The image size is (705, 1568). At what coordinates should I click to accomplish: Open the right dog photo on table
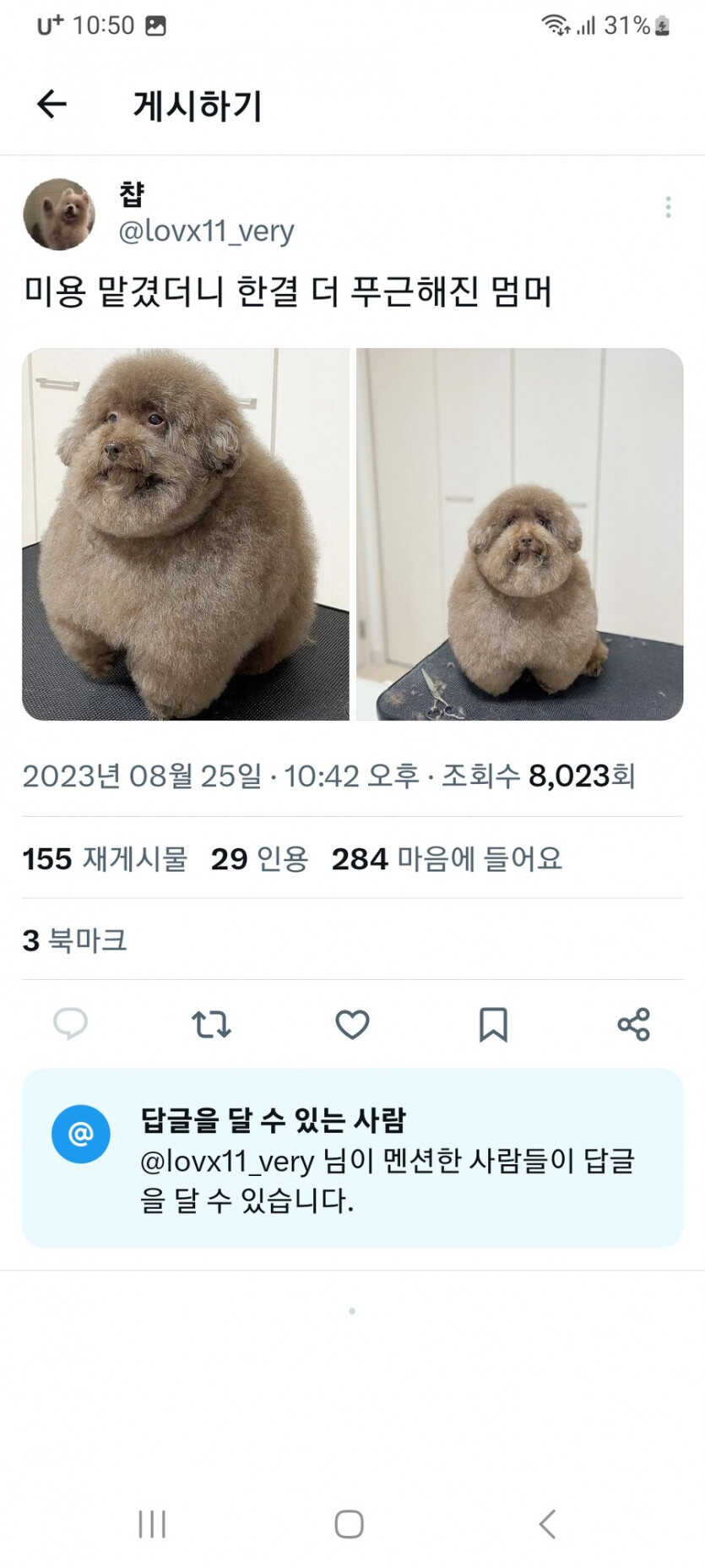pyautogui.click(x=519, y=534)
